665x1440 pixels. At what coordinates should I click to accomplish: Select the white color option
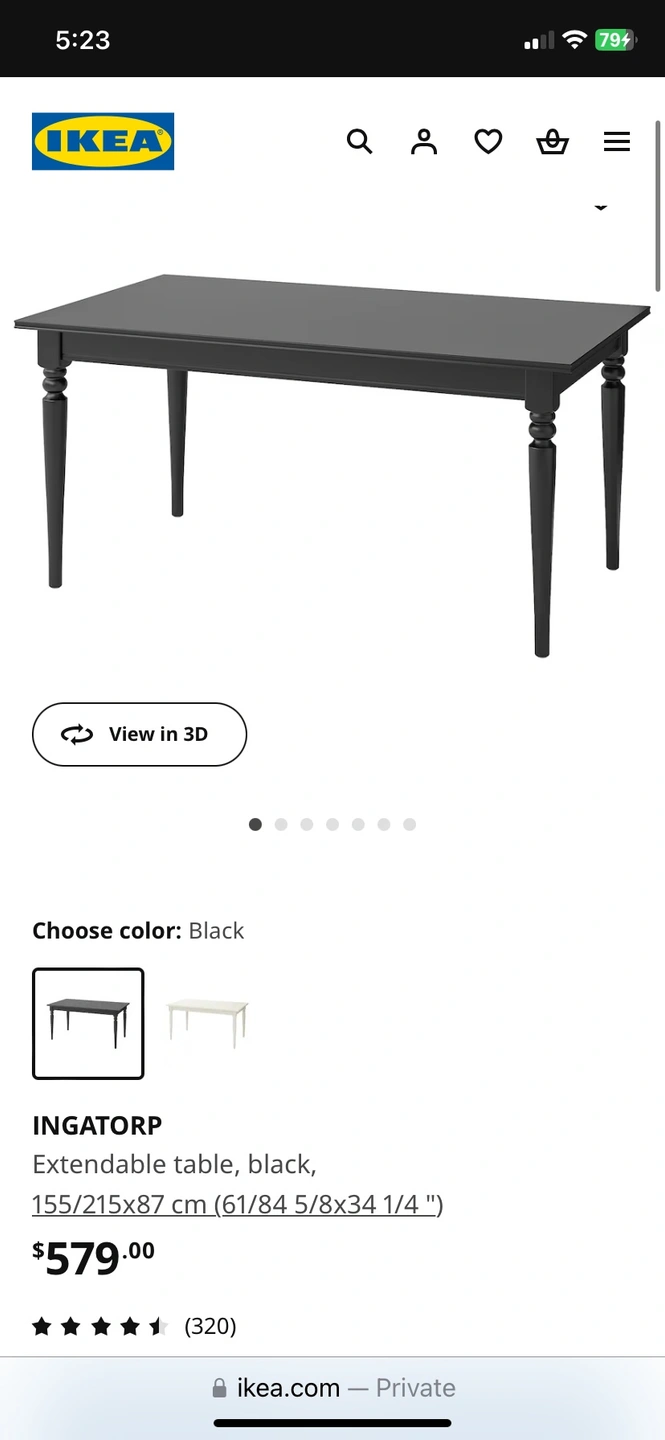(x=207, y=1023)
